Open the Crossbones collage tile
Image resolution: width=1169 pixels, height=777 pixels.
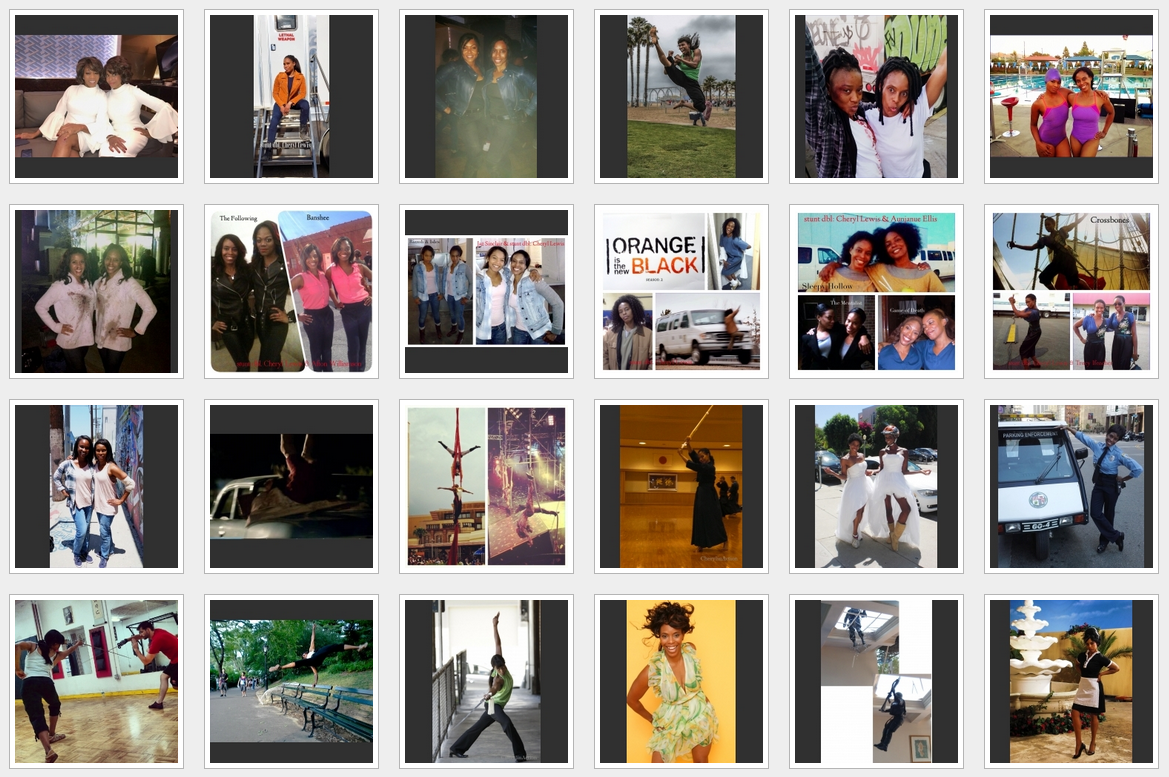(x=1071, y=292)
